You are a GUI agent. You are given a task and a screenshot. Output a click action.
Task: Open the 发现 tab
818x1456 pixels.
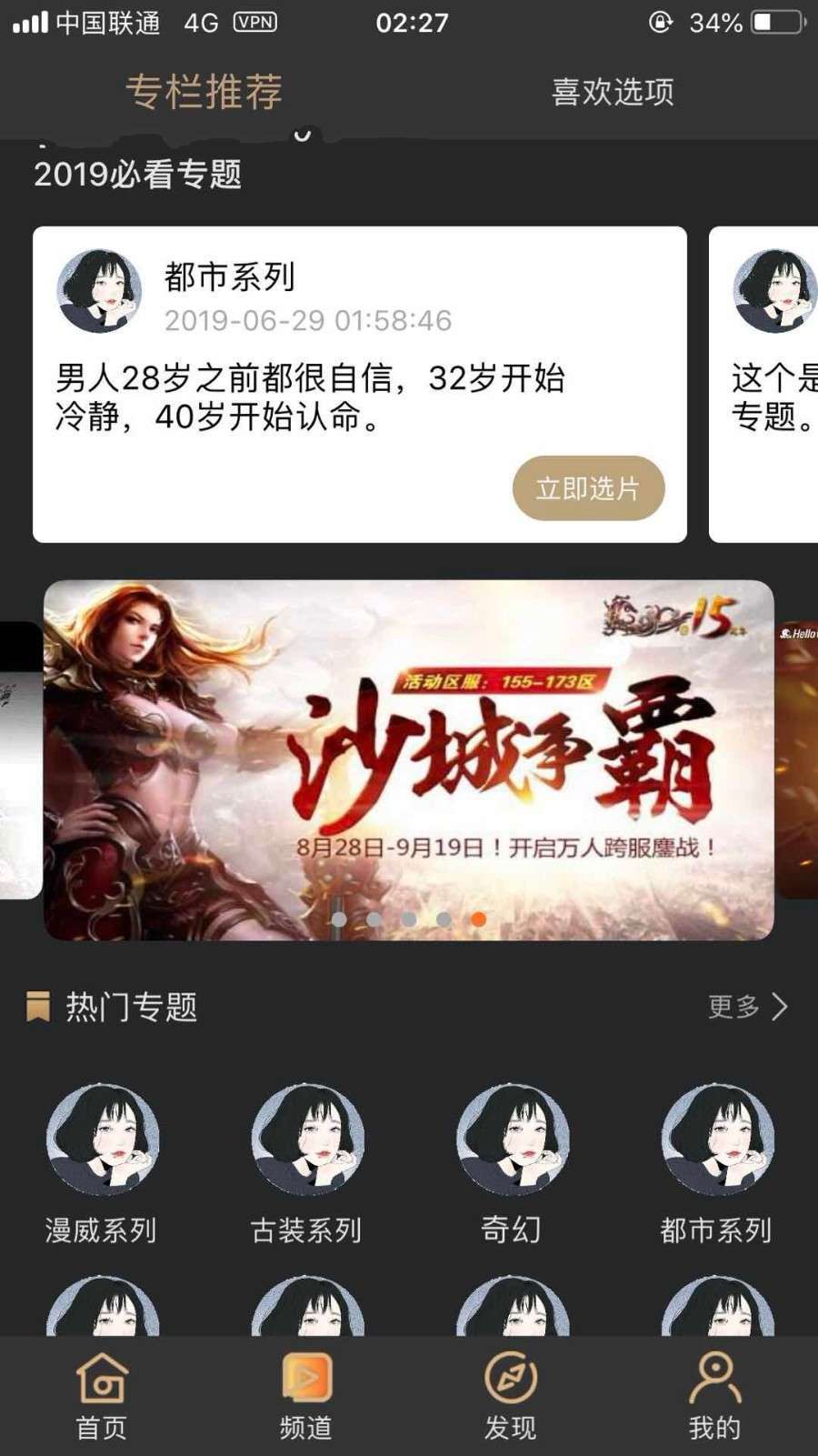click(511, 1396)
